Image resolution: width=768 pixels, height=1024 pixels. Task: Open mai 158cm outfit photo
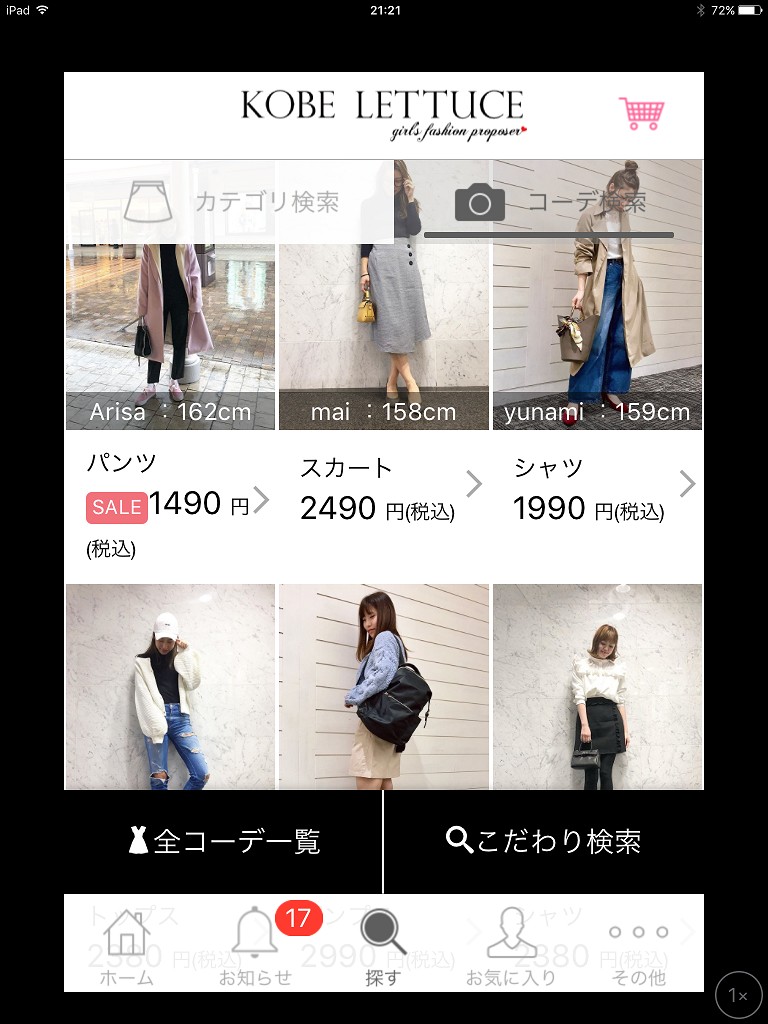click(x=384, y=320)
